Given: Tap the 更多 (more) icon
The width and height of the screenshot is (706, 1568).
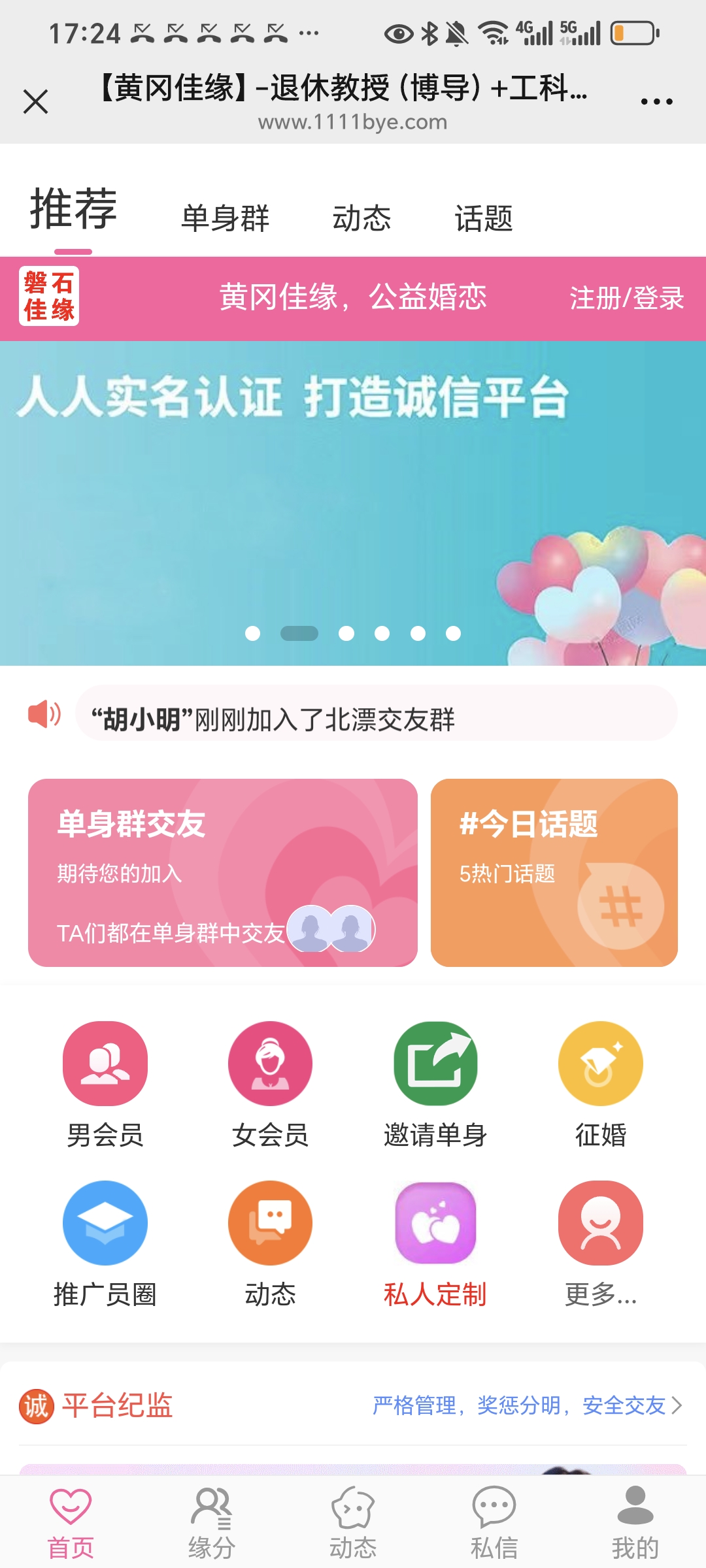Looking at the screenshot, I should (x=600, y=1223).
